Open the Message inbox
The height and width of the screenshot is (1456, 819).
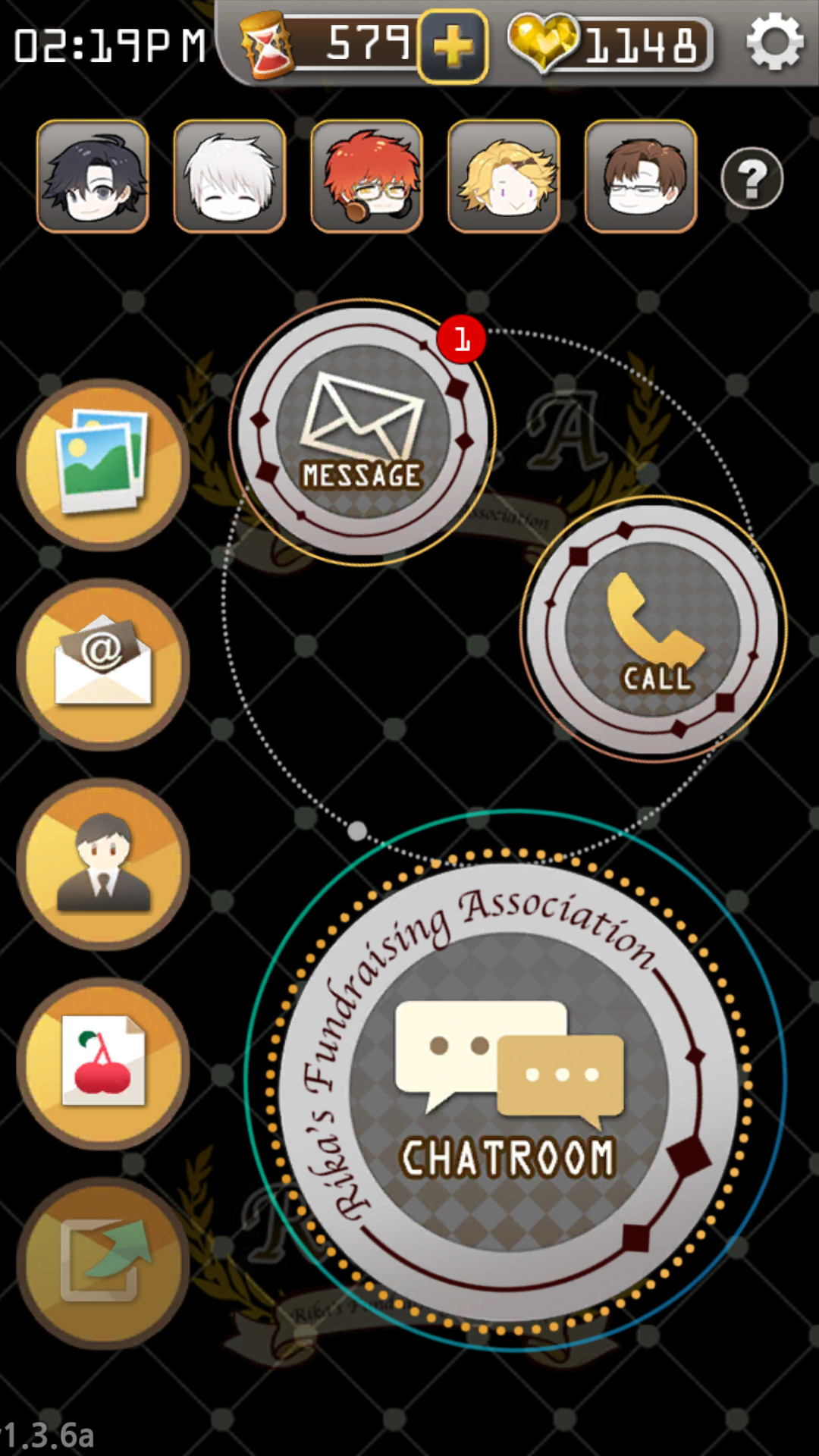[362, 432]
